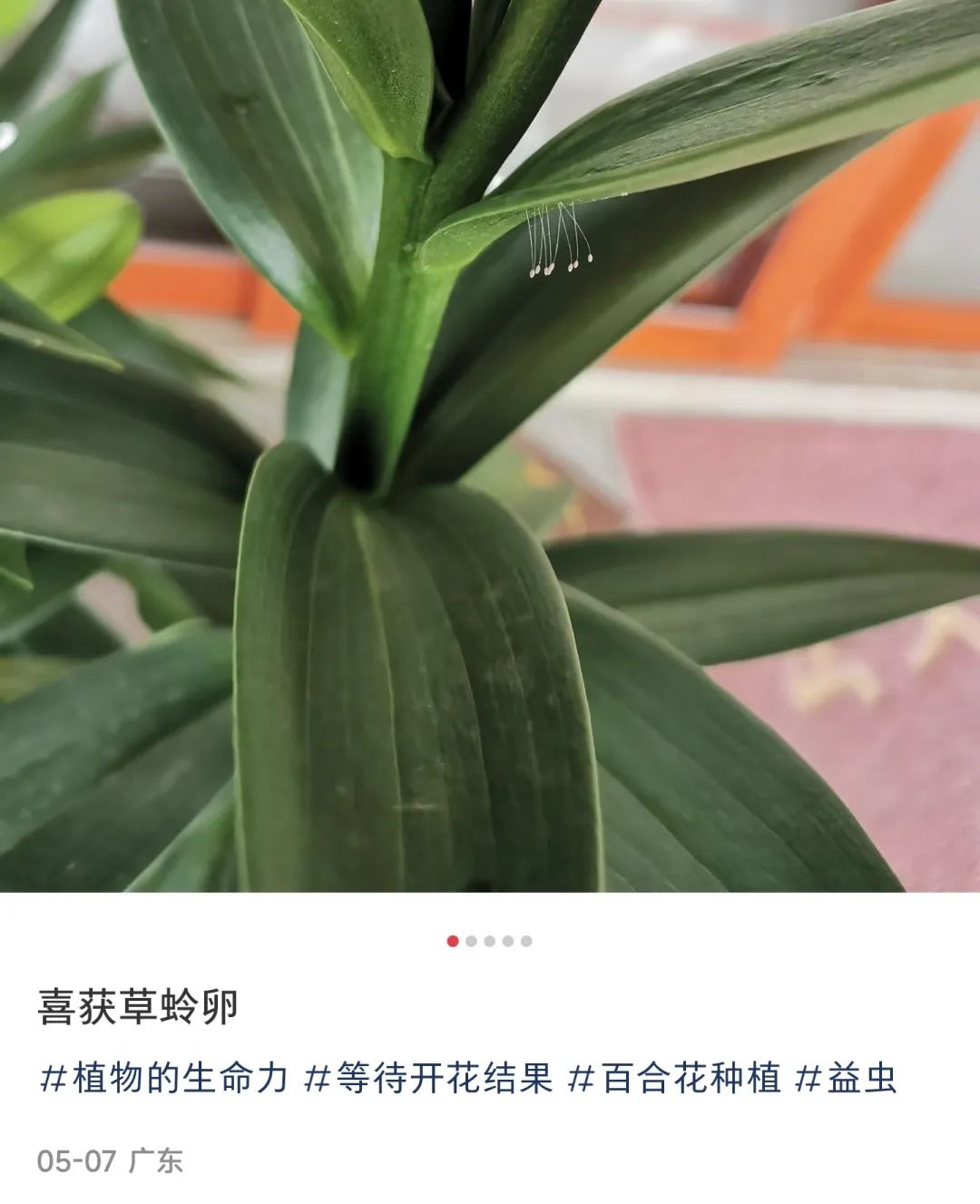Open the hashtag #益虫
Screen dimensions: 980x1204
846,1079
